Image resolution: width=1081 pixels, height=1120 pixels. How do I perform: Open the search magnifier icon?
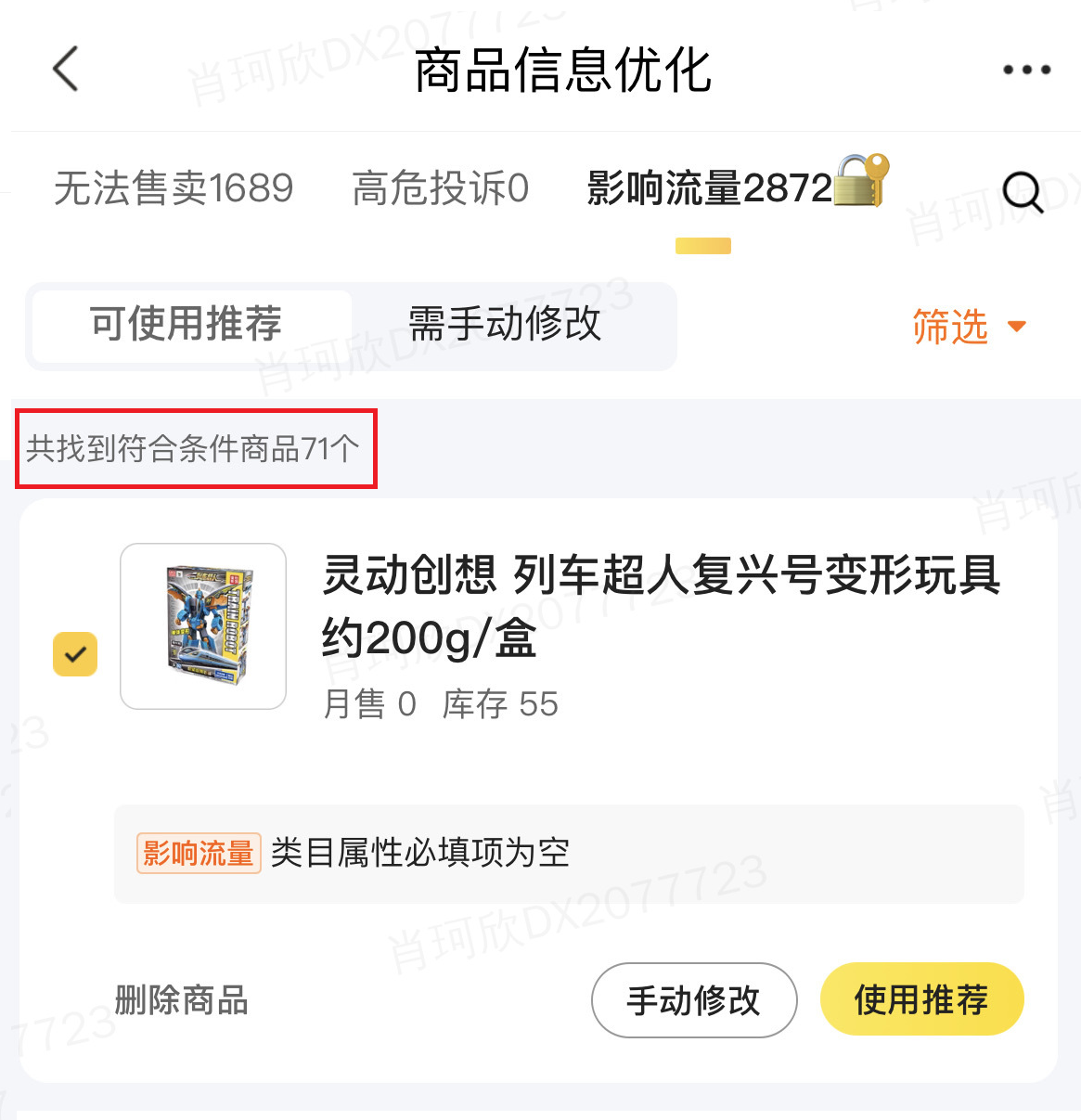1022,193
